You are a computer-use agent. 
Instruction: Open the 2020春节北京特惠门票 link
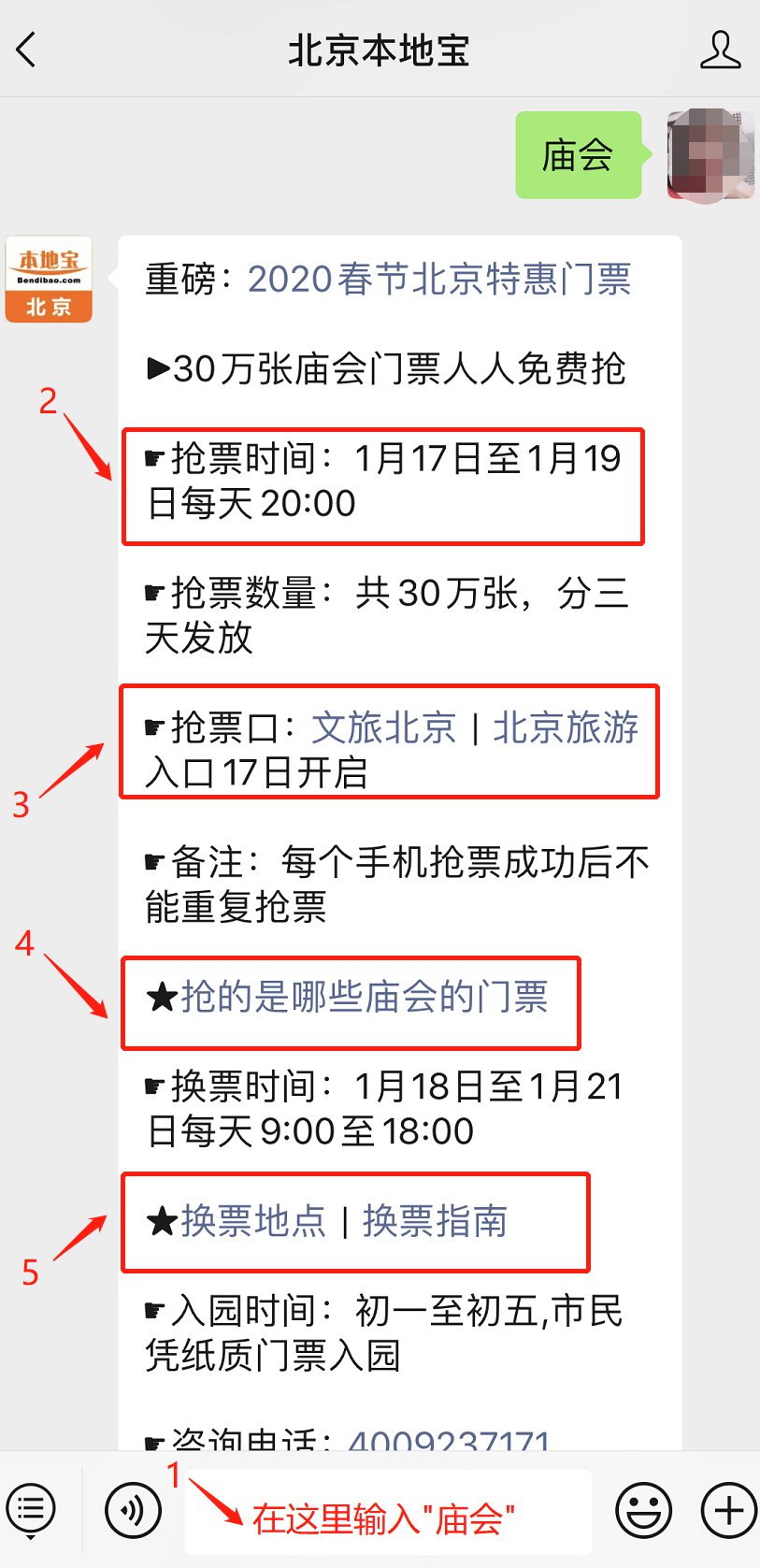[x=439, y=279]
